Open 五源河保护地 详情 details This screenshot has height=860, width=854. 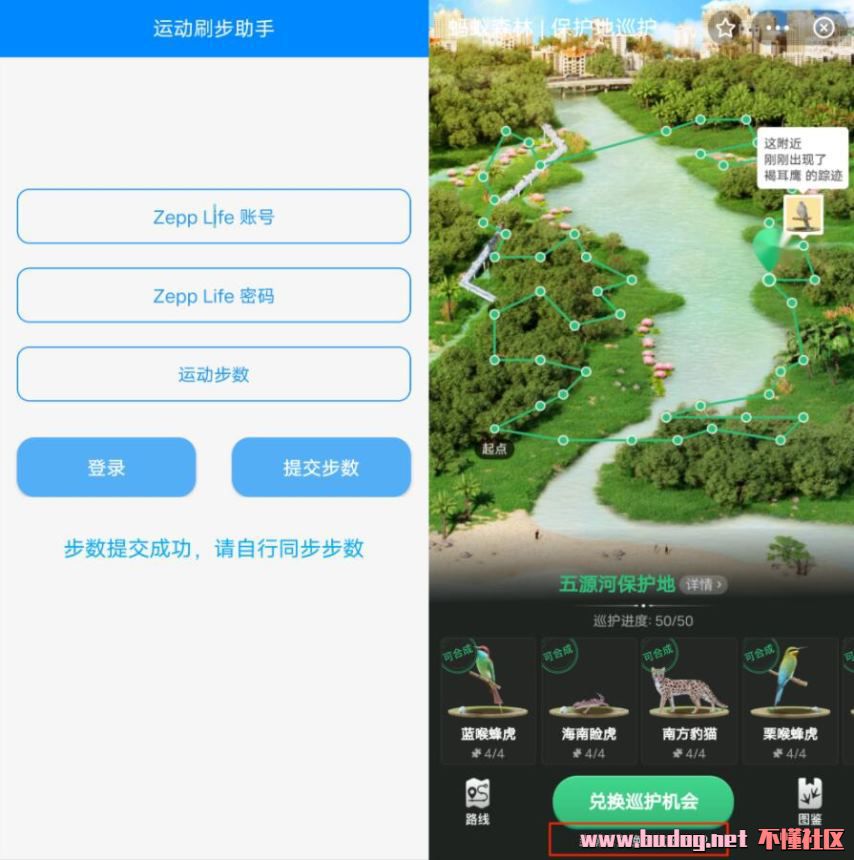coord(703,584)
